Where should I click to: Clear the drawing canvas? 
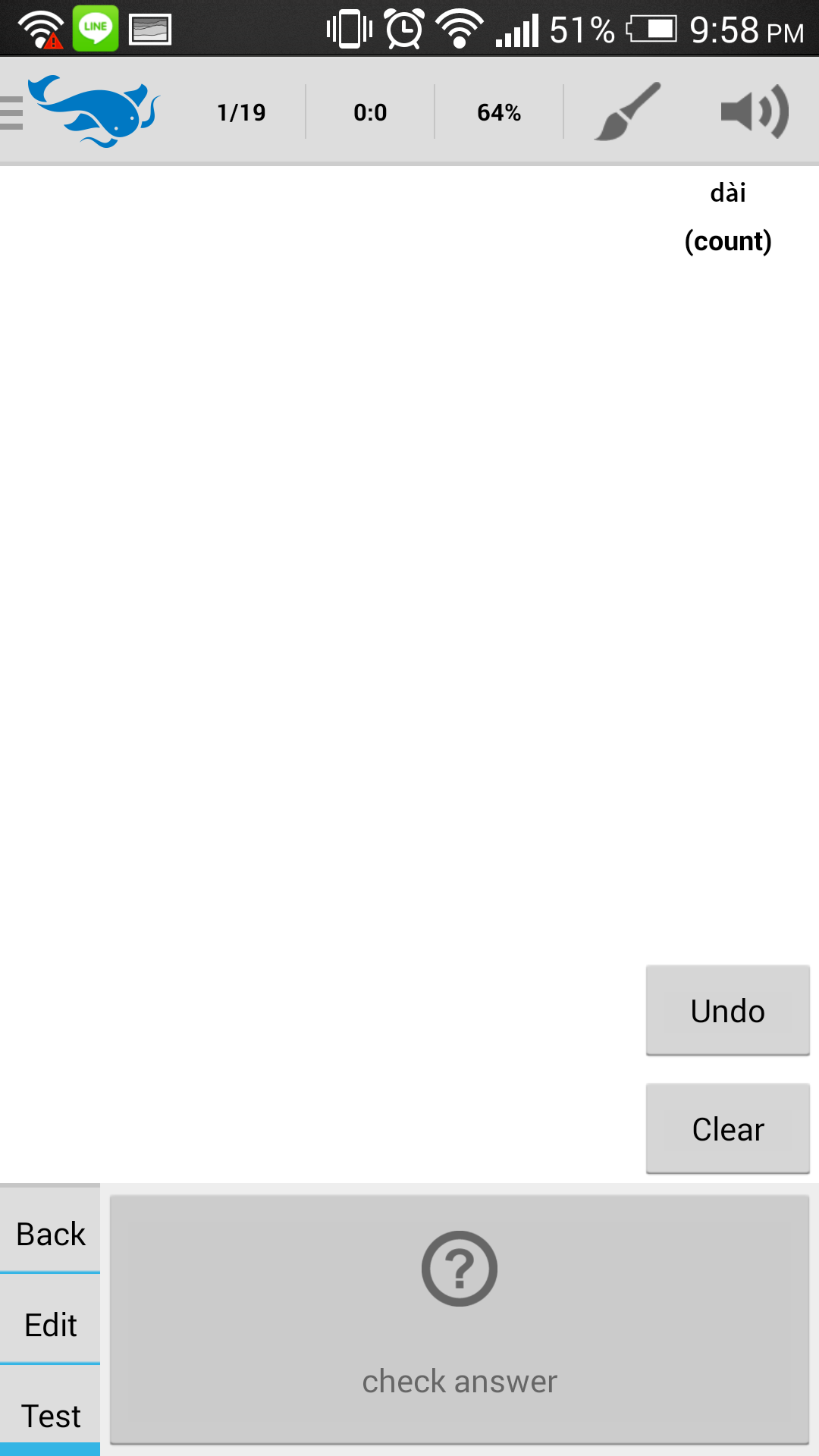click(727, 1128)
